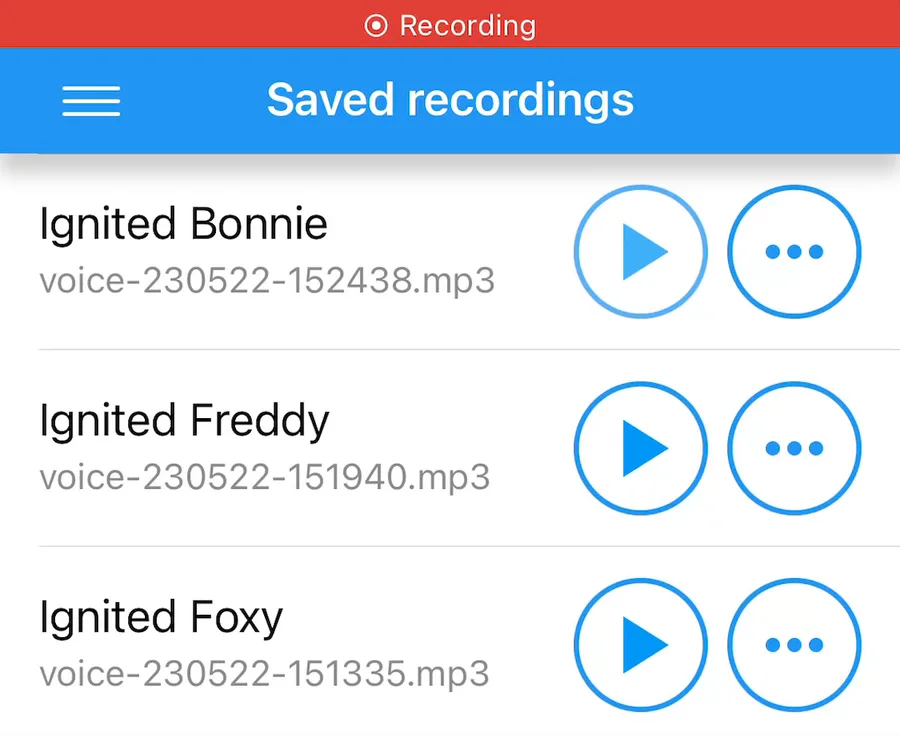
Task: Open the hamburger drawer menu
Action: pos(91,101)
